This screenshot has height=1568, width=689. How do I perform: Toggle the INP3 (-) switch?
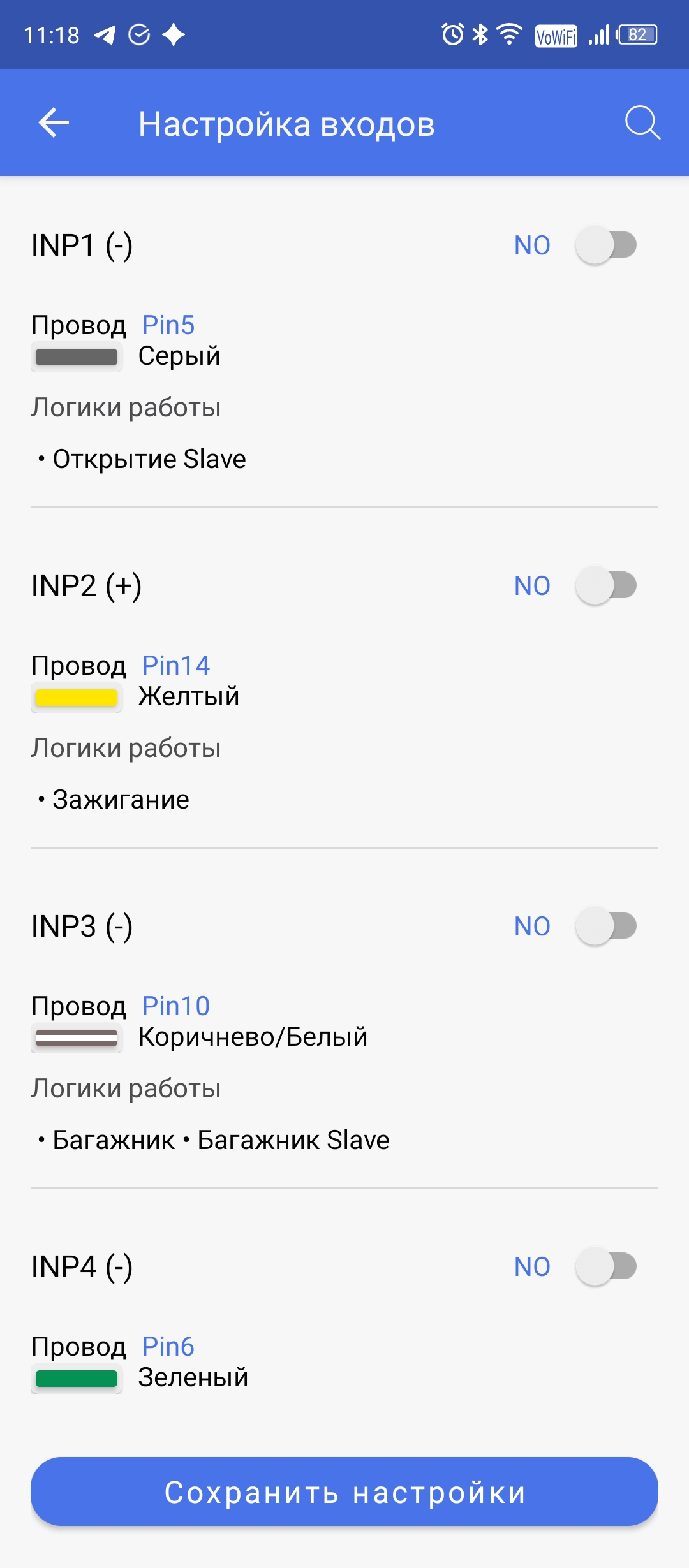click(x=606, y=926)
